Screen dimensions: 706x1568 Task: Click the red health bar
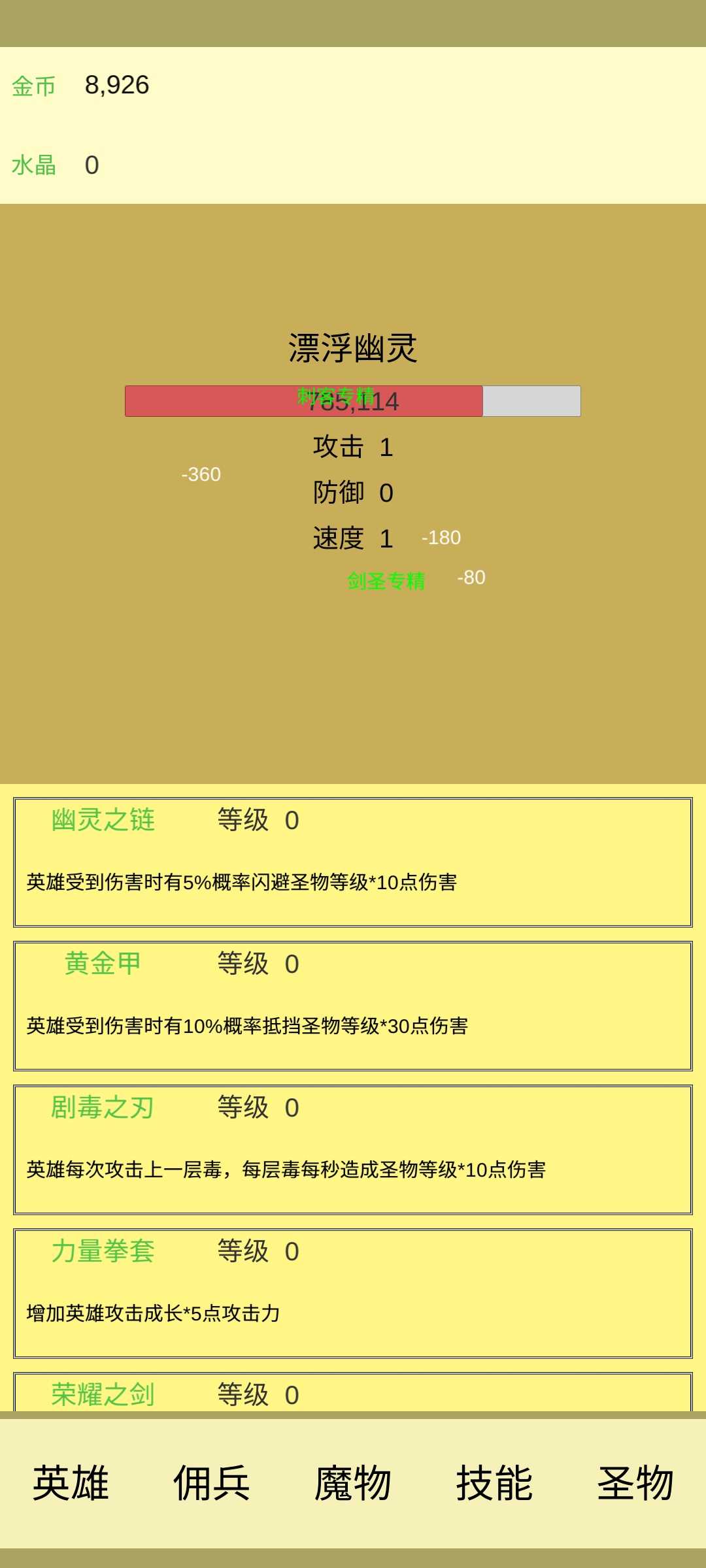click(301, 401)
